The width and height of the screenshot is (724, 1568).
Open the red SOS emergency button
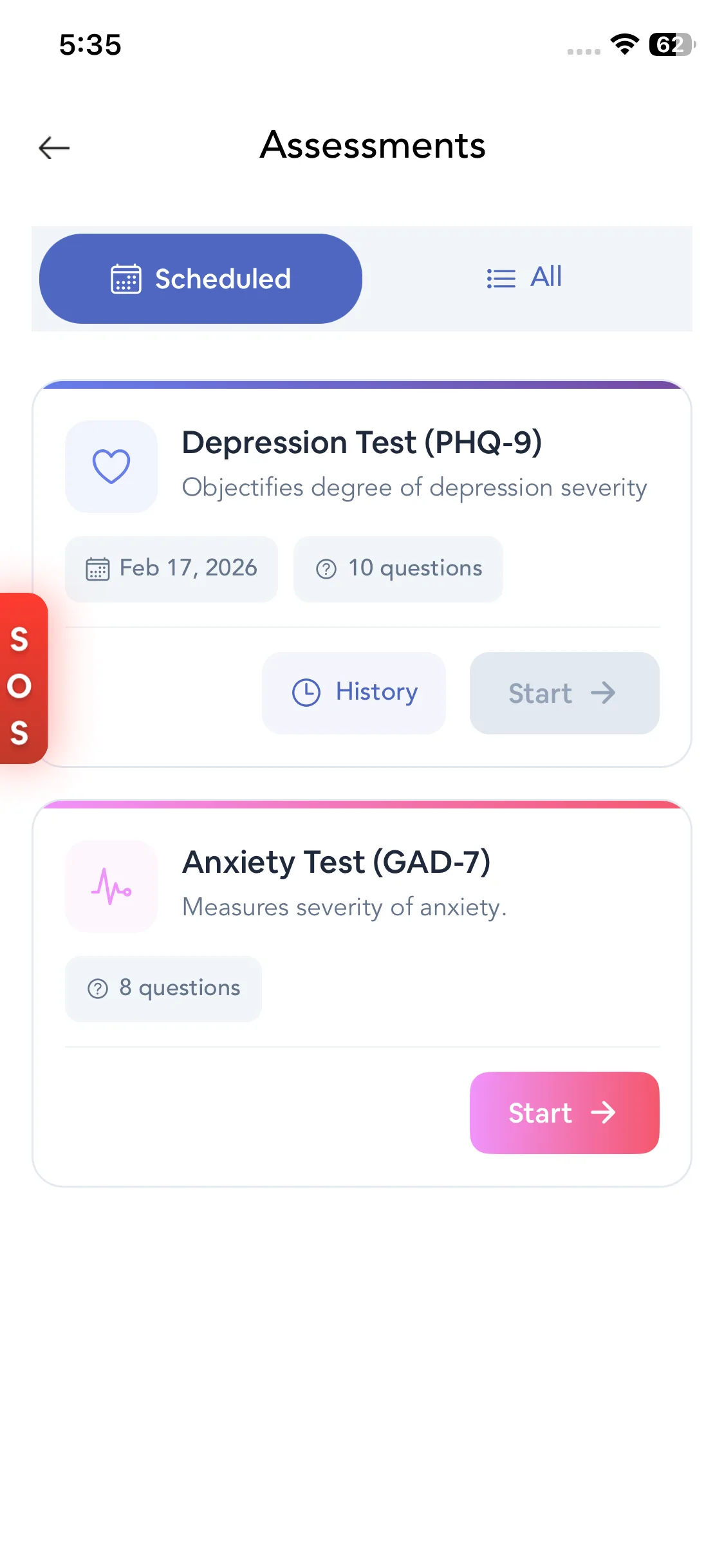click(22, 679)
